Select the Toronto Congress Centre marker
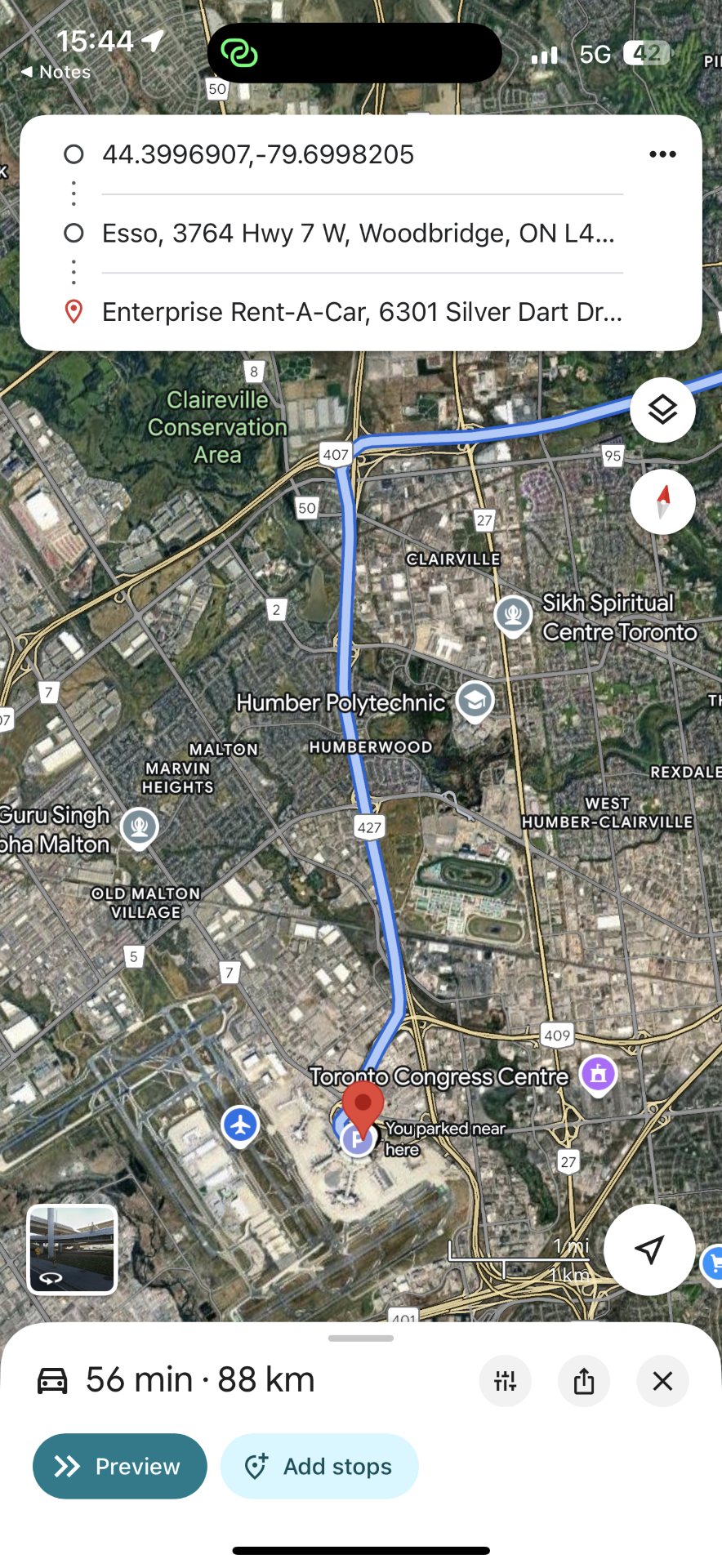Screen dimensions: 722x1568 598,1074
